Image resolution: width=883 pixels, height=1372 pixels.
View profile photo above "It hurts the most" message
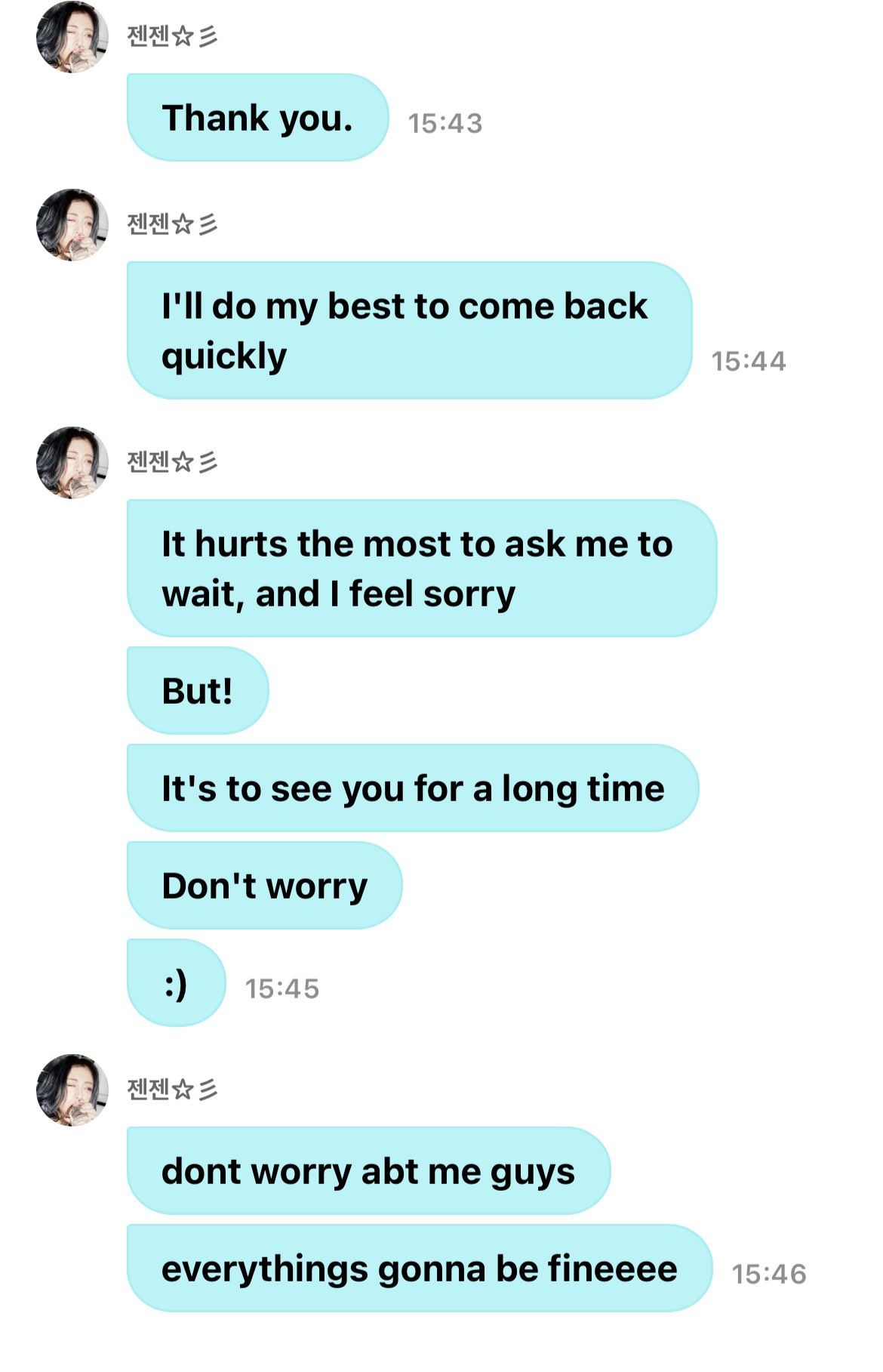(72, 463)
